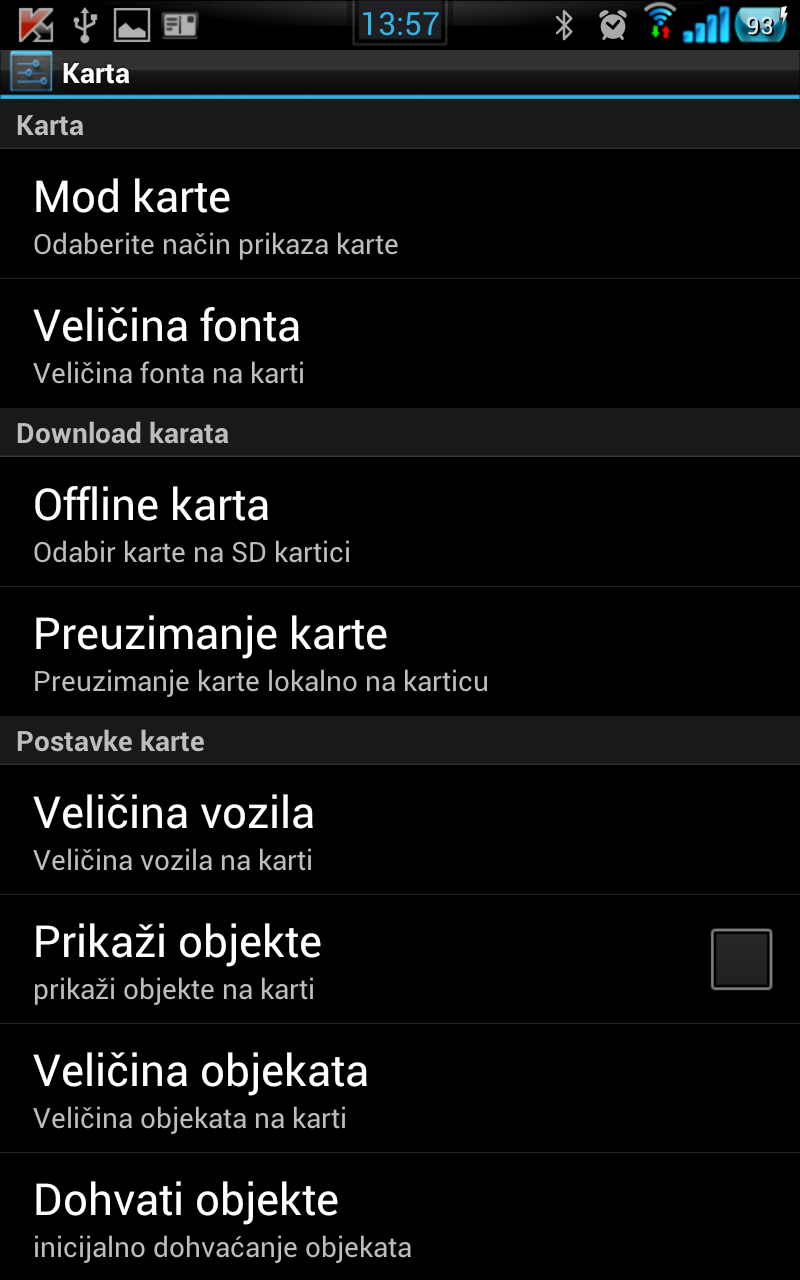Open Preuzimanje karte row
Viewport: 800px width, 1280px height.
pos(400,651)
